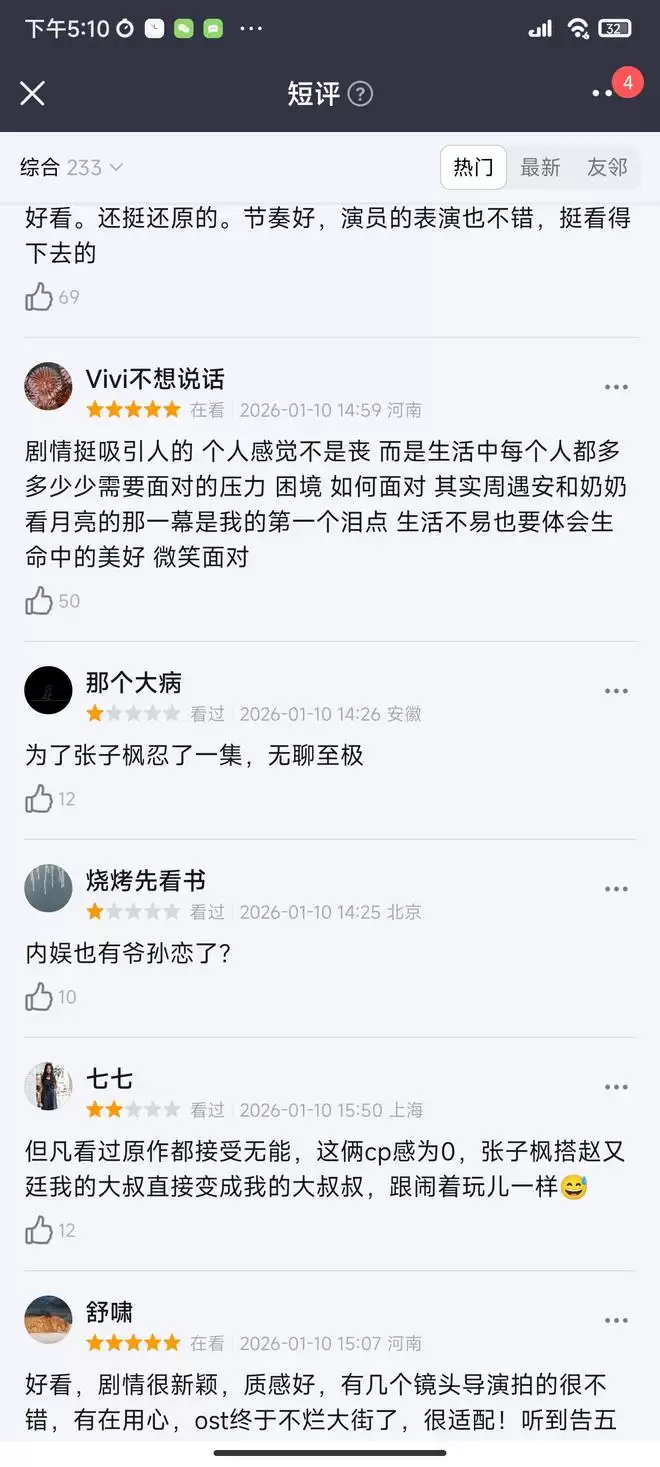Image resolution: width=660 pixels, height=1467 pixels.
Task: Like 七七's two-star review
Action: 40,1230
